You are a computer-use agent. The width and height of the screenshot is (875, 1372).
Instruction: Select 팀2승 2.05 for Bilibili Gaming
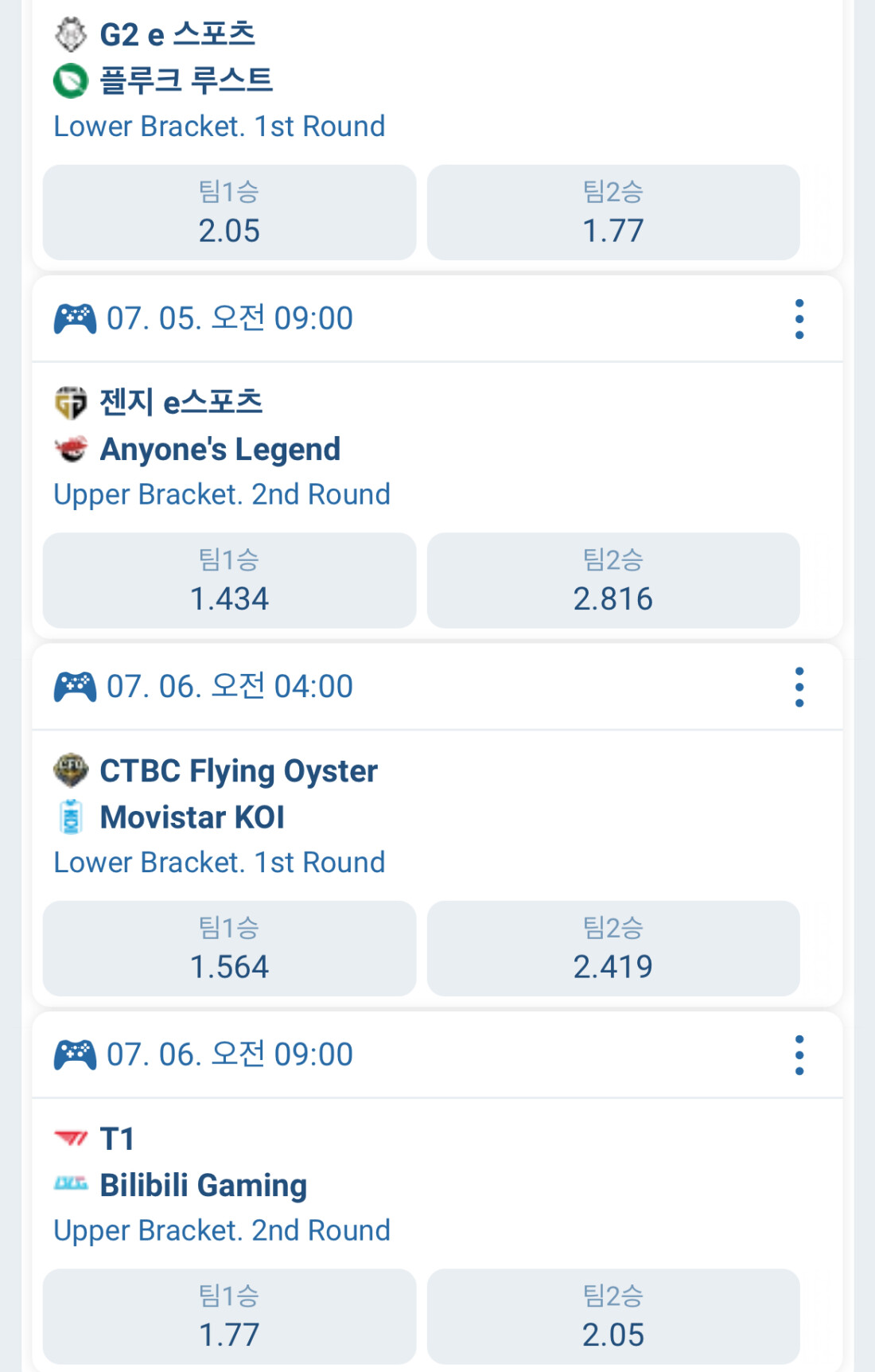612,1317
